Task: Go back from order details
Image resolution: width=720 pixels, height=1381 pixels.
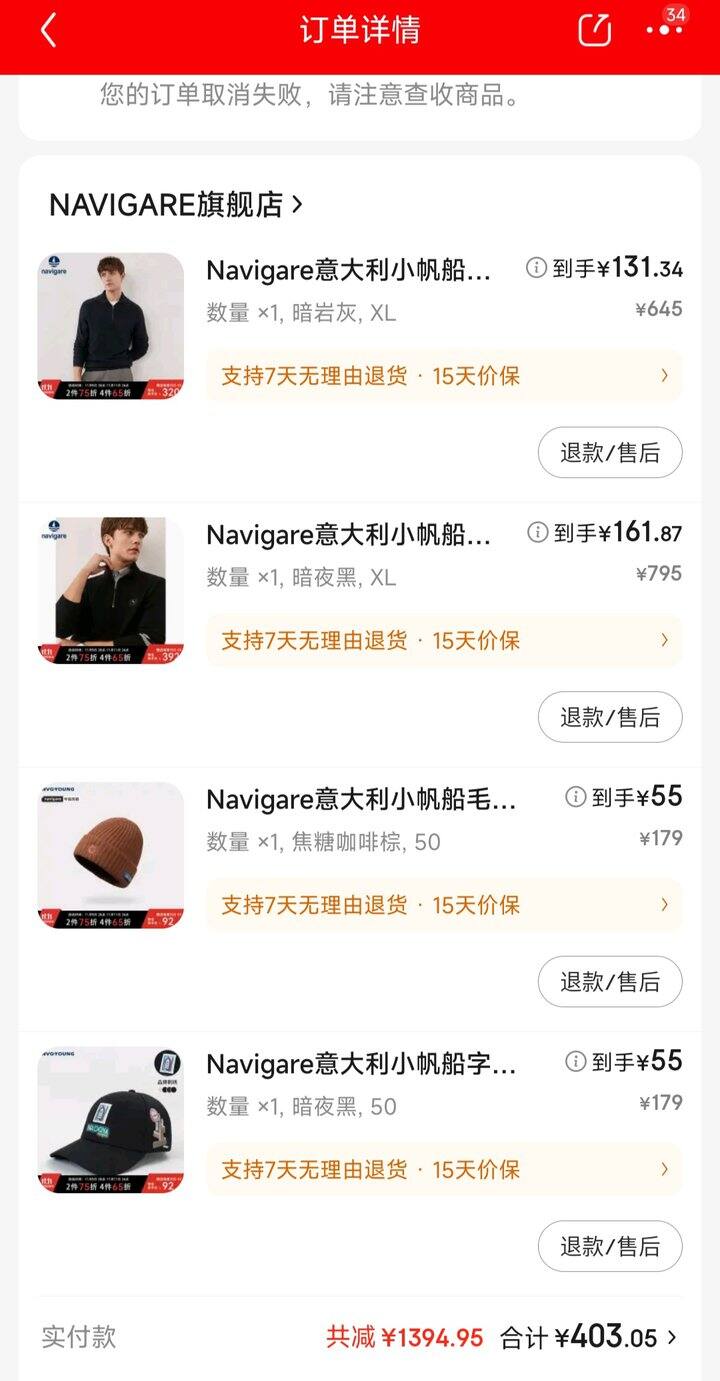Action: 48,31
